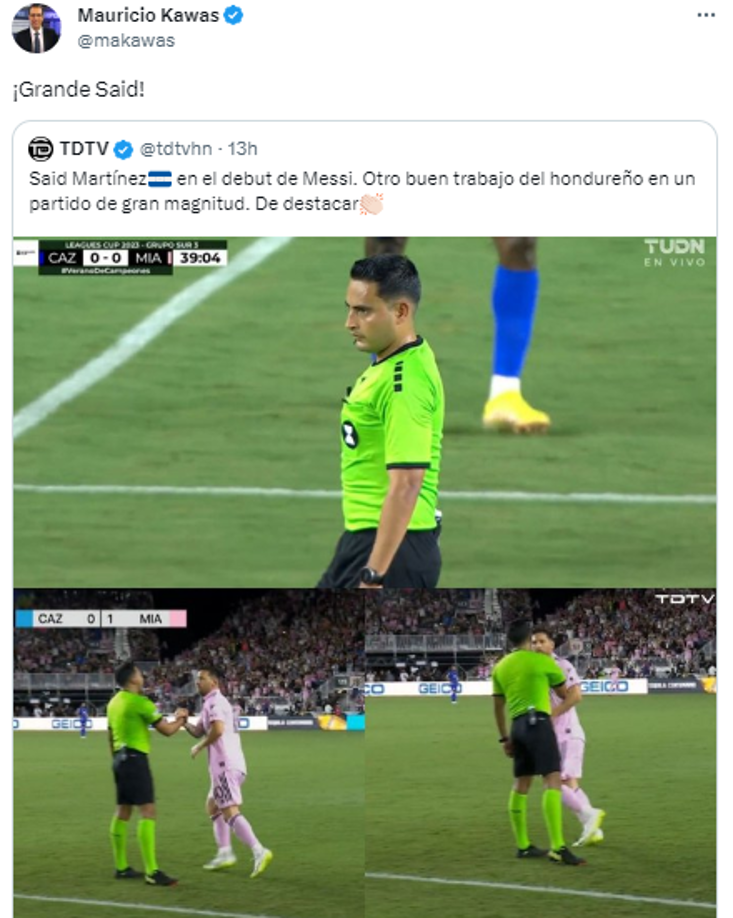Open the tweet's three-dot overflow menu
733x918 pixels.
[x=706, y=15]
